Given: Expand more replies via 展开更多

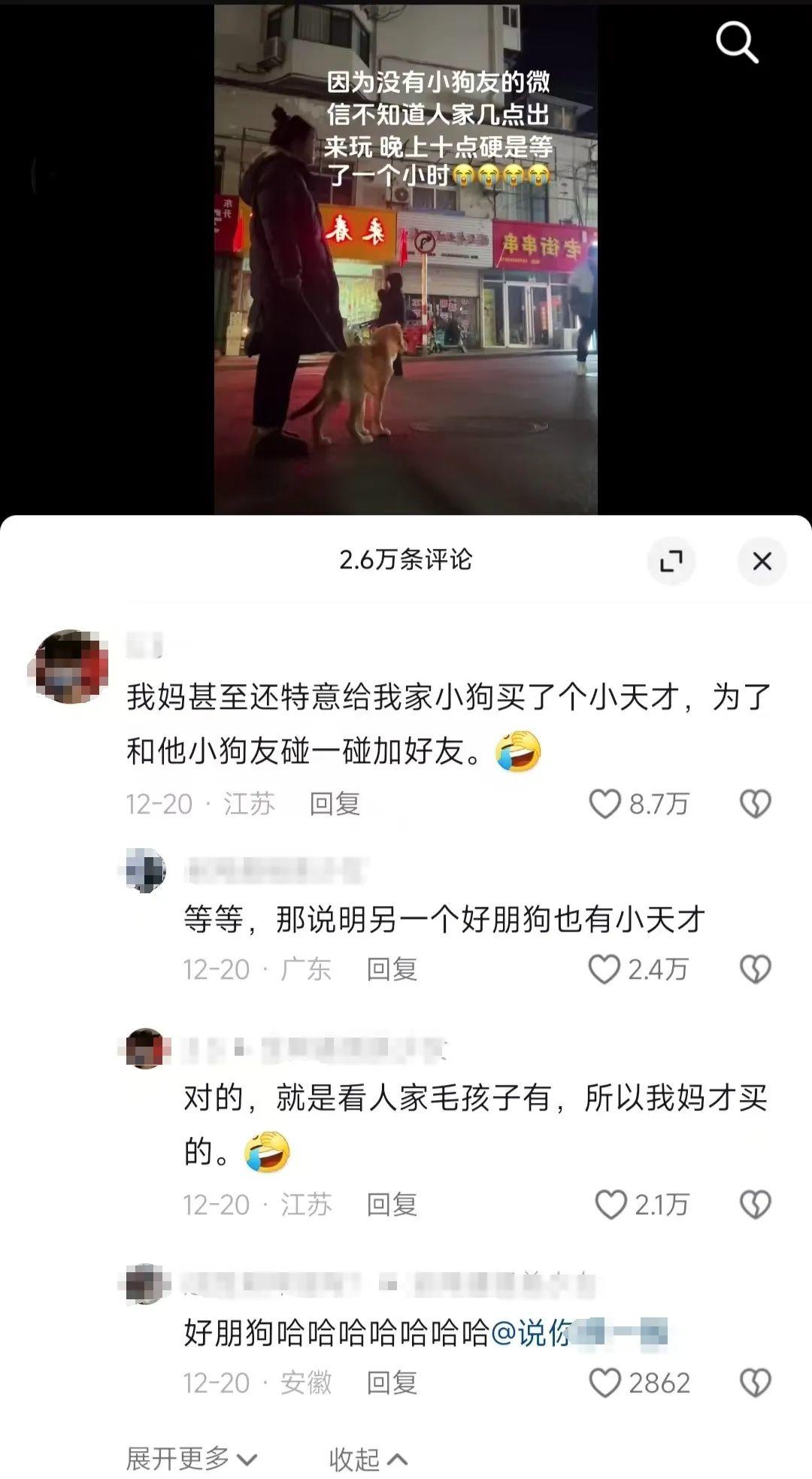Looking at the screenshot, I should [191, 1459].
